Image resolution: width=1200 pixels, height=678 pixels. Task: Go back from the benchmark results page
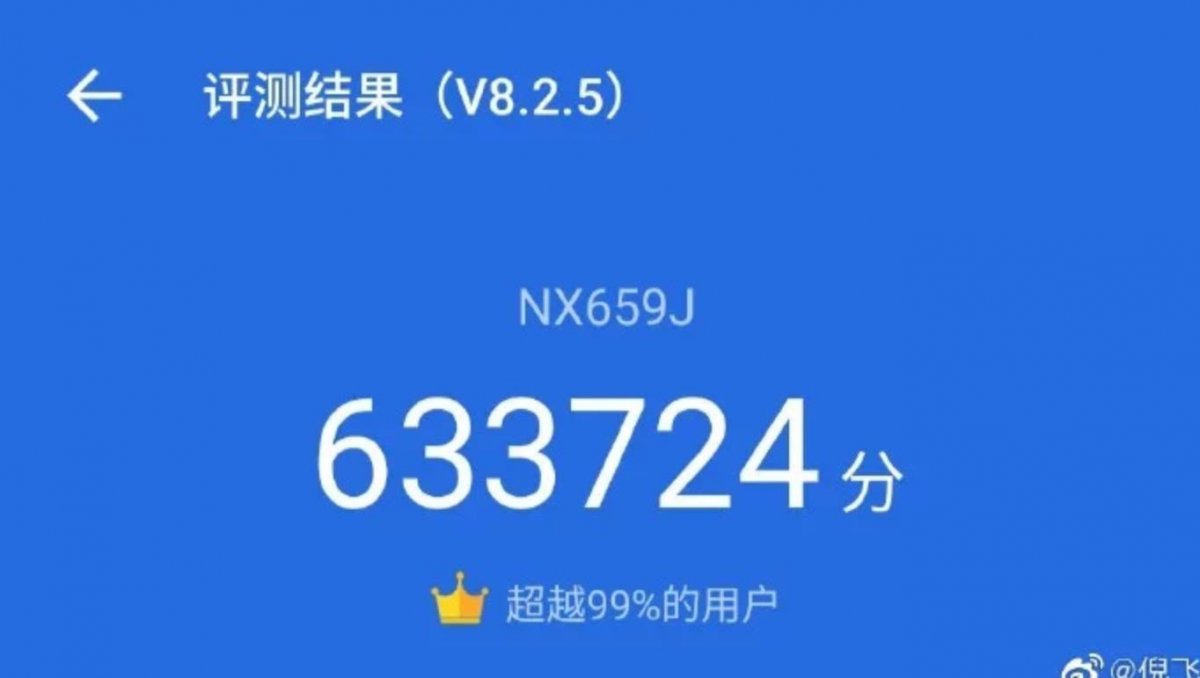(94, 98)
